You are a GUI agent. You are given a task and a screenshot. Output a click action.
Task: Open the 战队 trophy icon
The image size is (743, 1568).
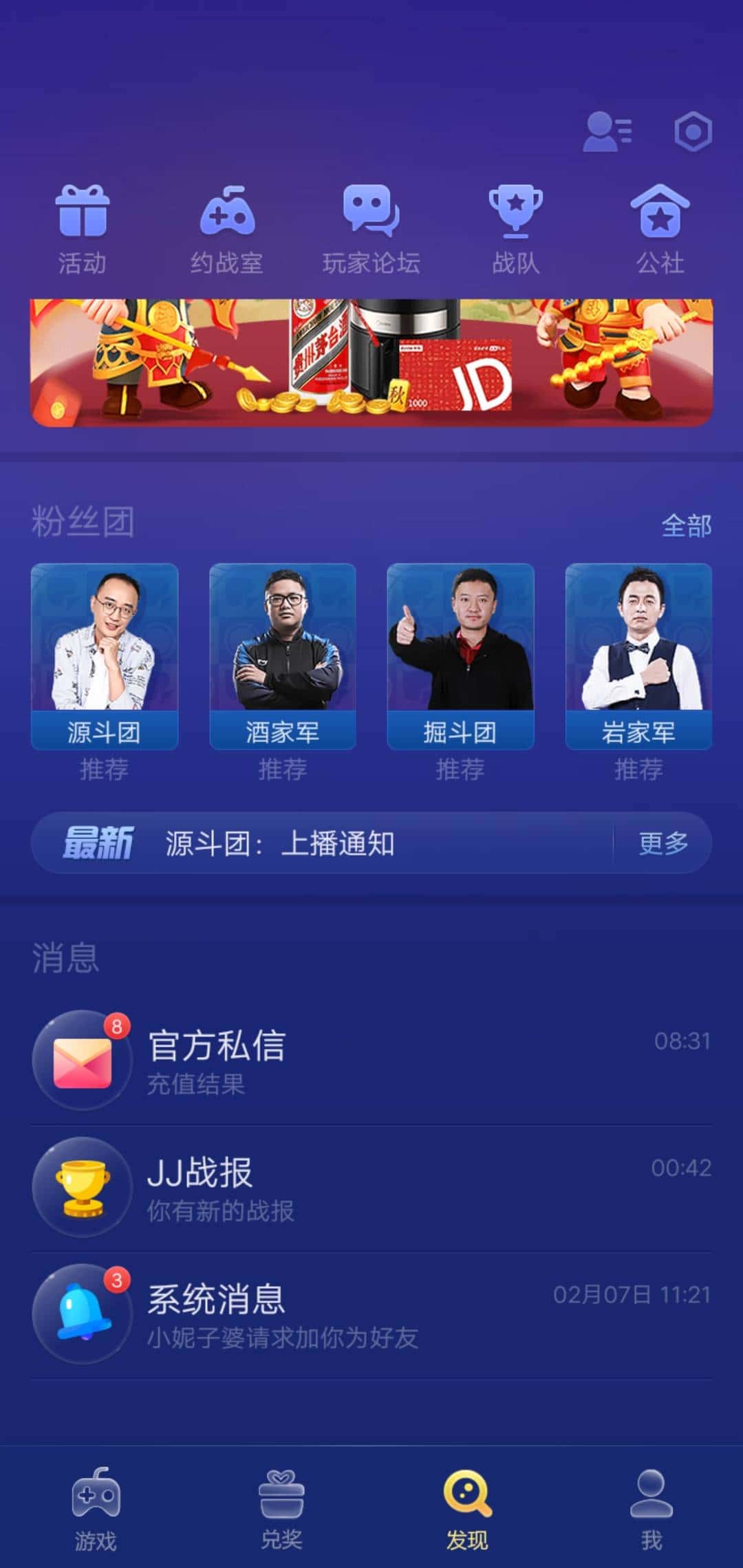(517, 213)
